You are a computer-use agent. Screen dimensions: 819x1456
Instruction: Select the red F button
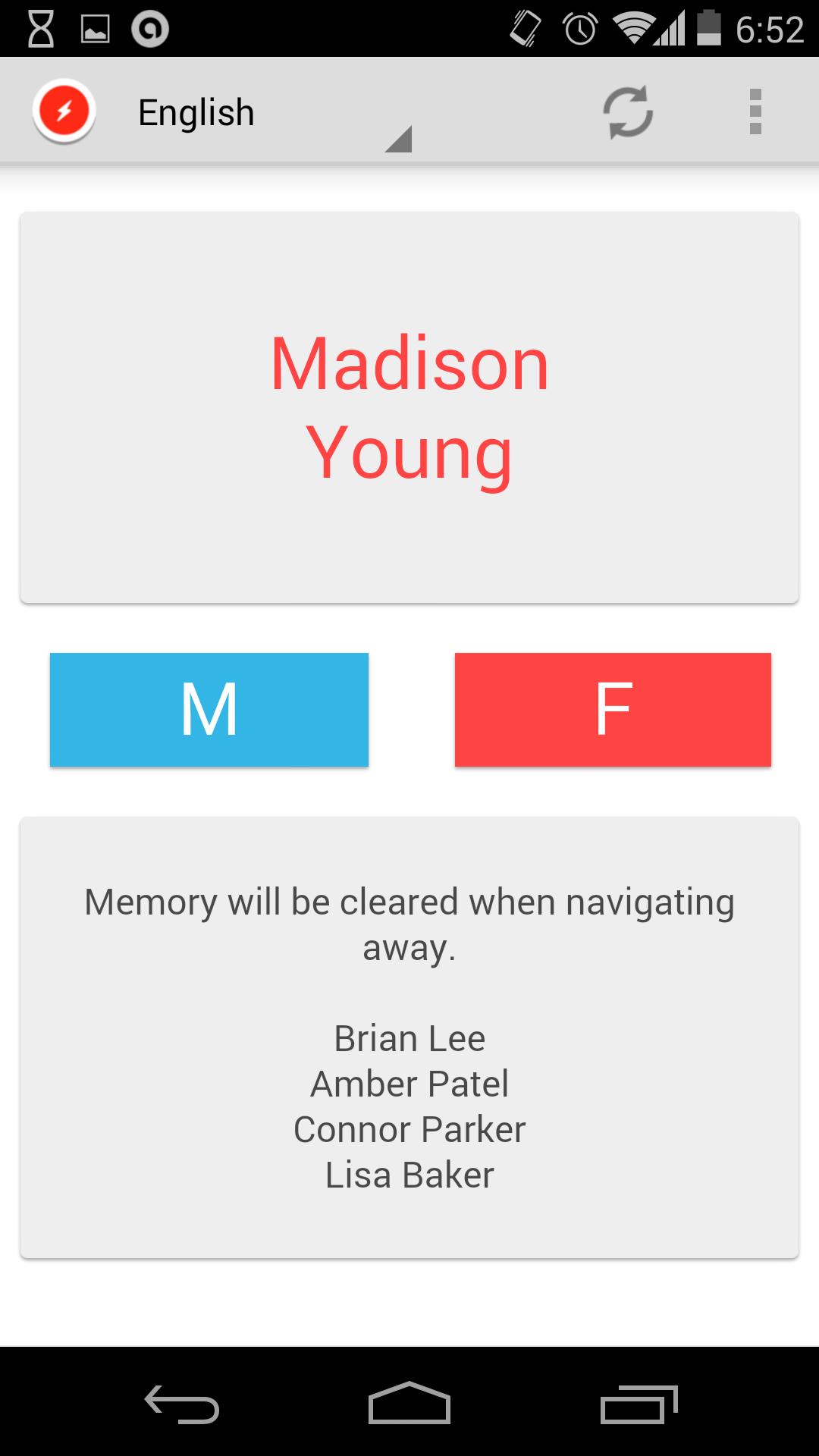coord(613,710)
